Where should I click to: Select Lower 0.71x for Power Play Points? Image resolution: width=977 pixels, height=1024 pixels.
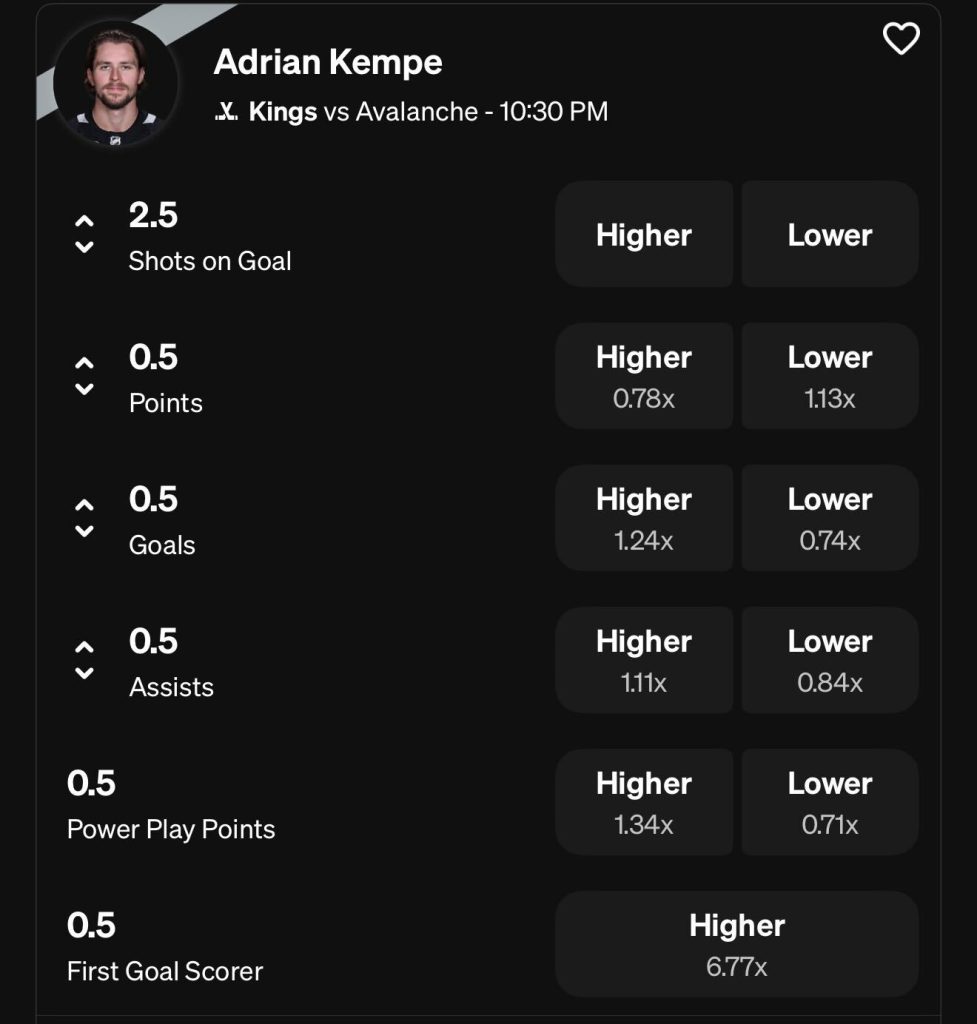[x=829, y=802]
